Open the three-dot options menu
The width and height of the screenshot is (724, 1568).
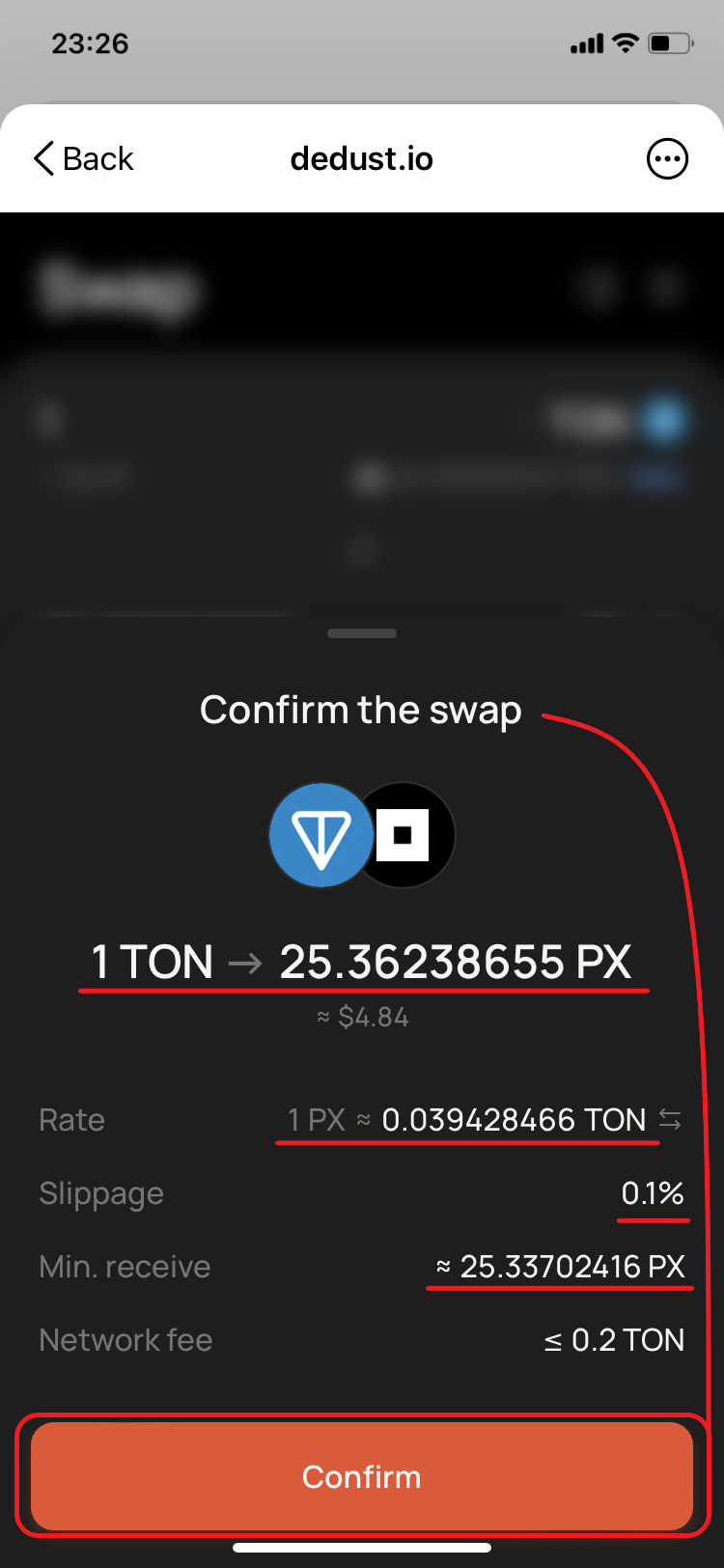click(x=667, y=158)
